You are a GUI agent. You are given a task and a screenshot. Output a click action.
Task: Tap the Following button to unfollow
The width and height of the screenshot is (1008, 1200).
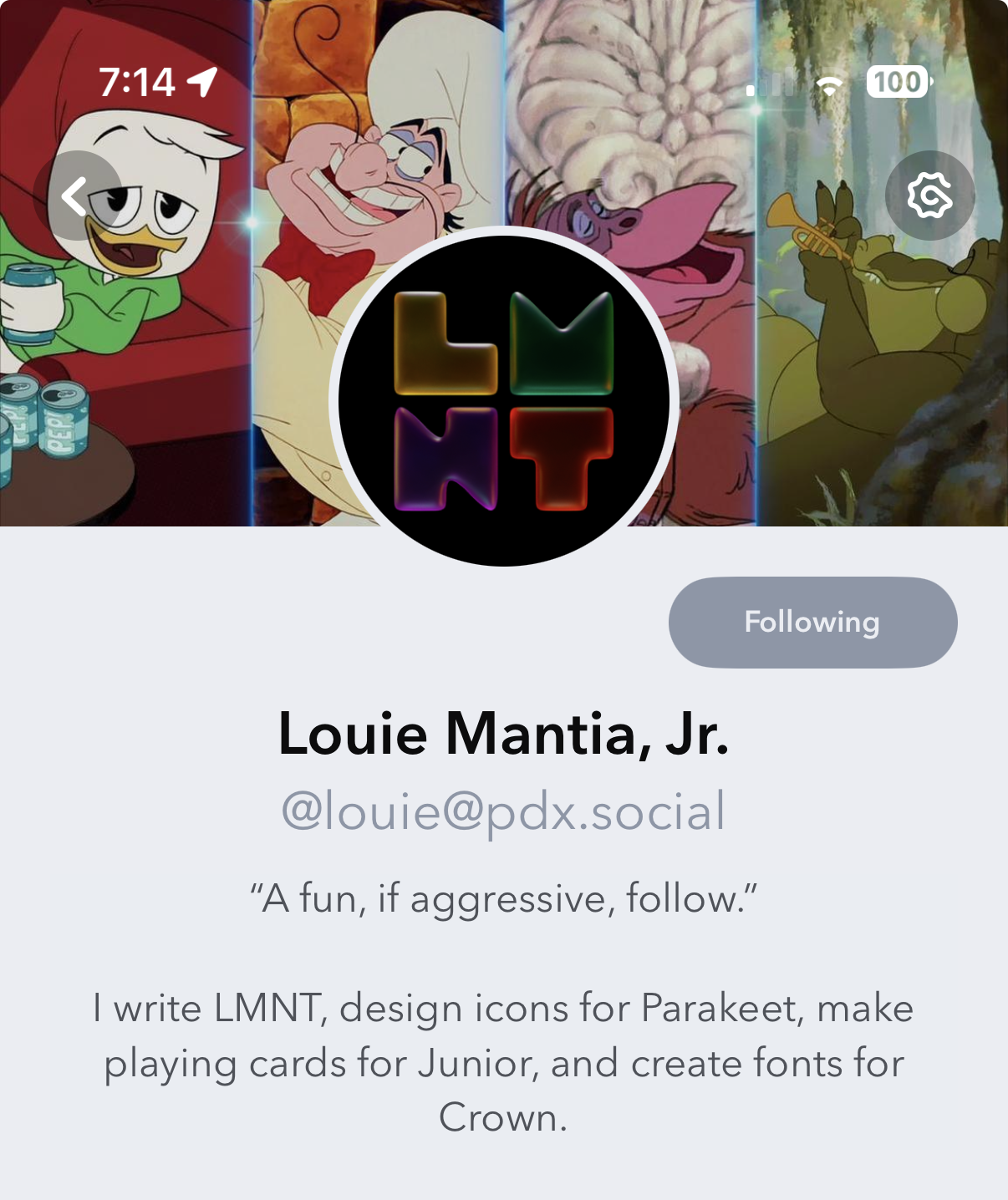click(x=812, y=623)
